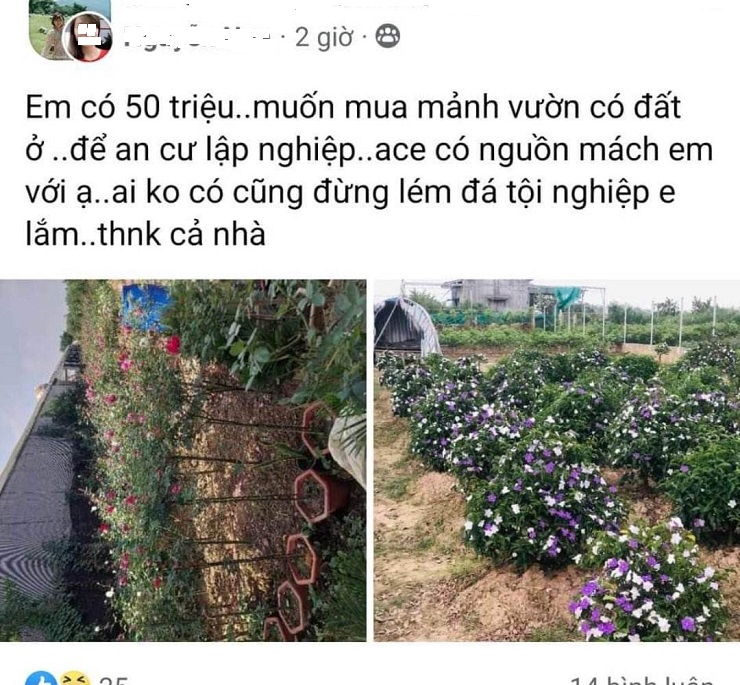Open the author's blurred name link
Viewport: 740px width, 685px height.
click(198, 39)
